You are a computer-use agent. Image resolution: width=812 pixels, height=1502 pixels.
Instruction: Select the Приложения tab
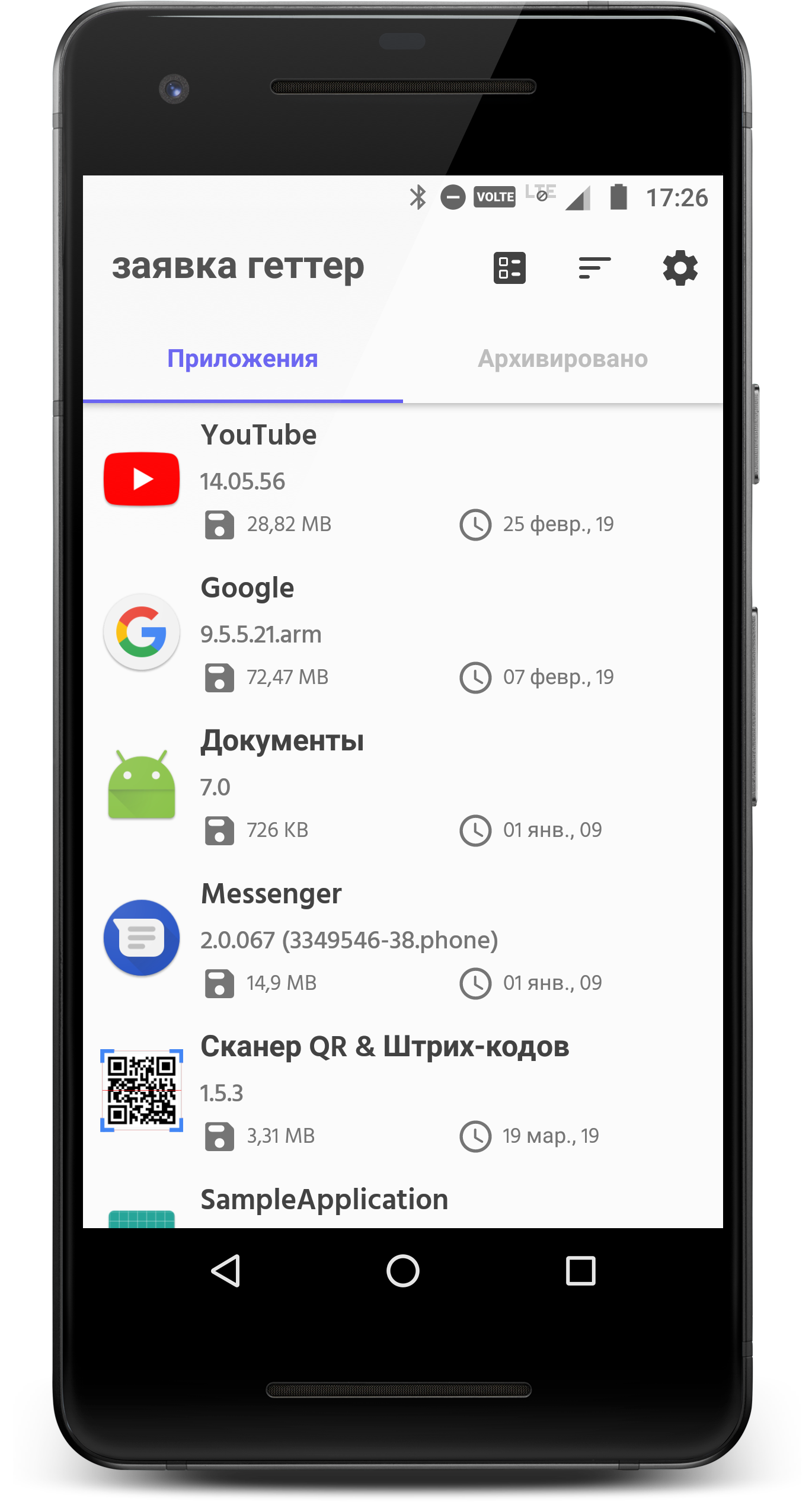(242, 359)
